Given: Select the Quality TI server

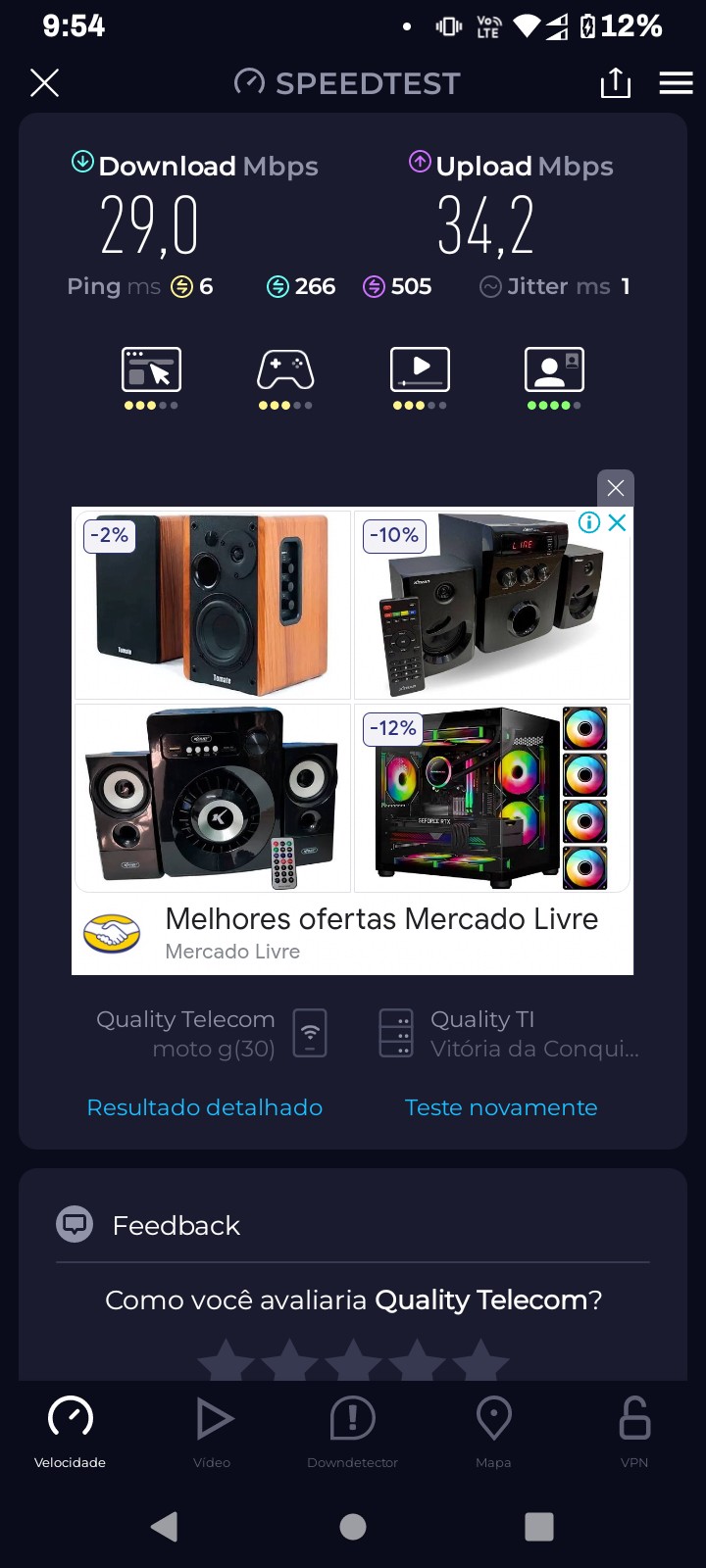Looking at the screenshot, I should click(x=509, y=1034).
